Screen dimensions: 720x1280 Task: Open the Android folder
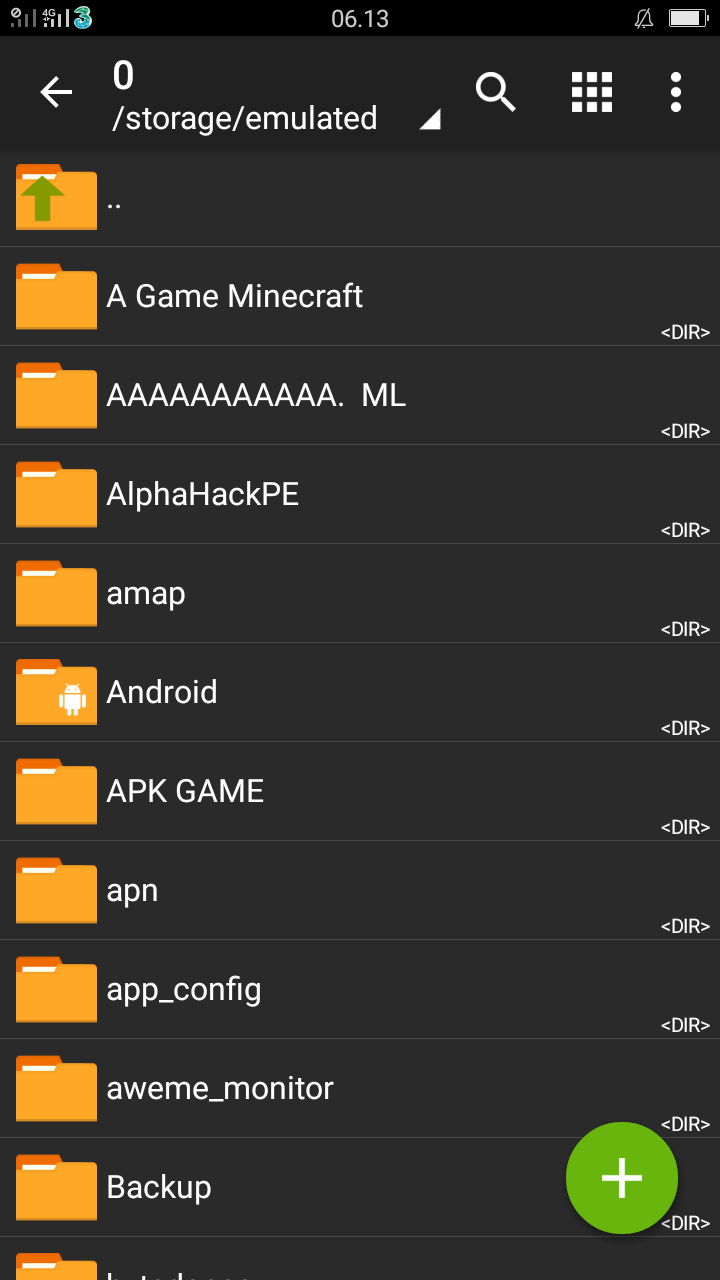click(360, 692)
